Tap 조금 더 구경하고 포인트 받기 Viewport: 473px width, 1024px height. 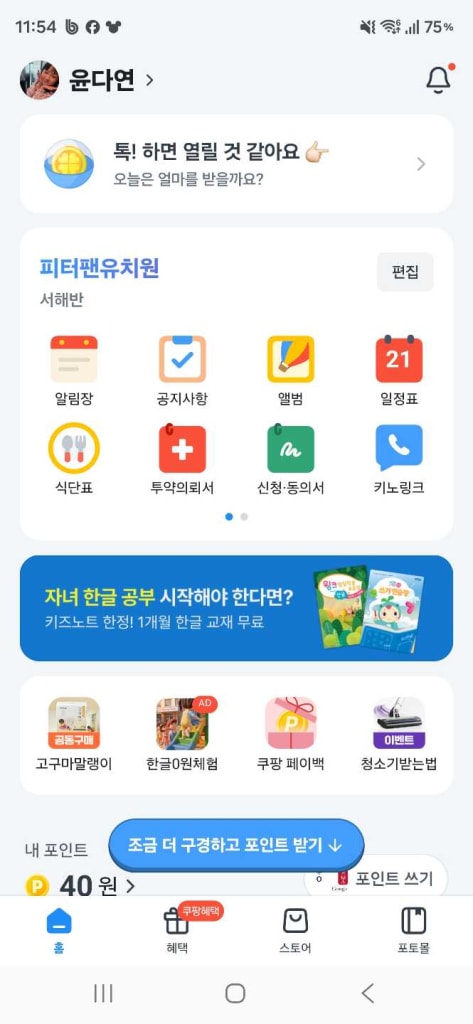(x=236, y=845)
